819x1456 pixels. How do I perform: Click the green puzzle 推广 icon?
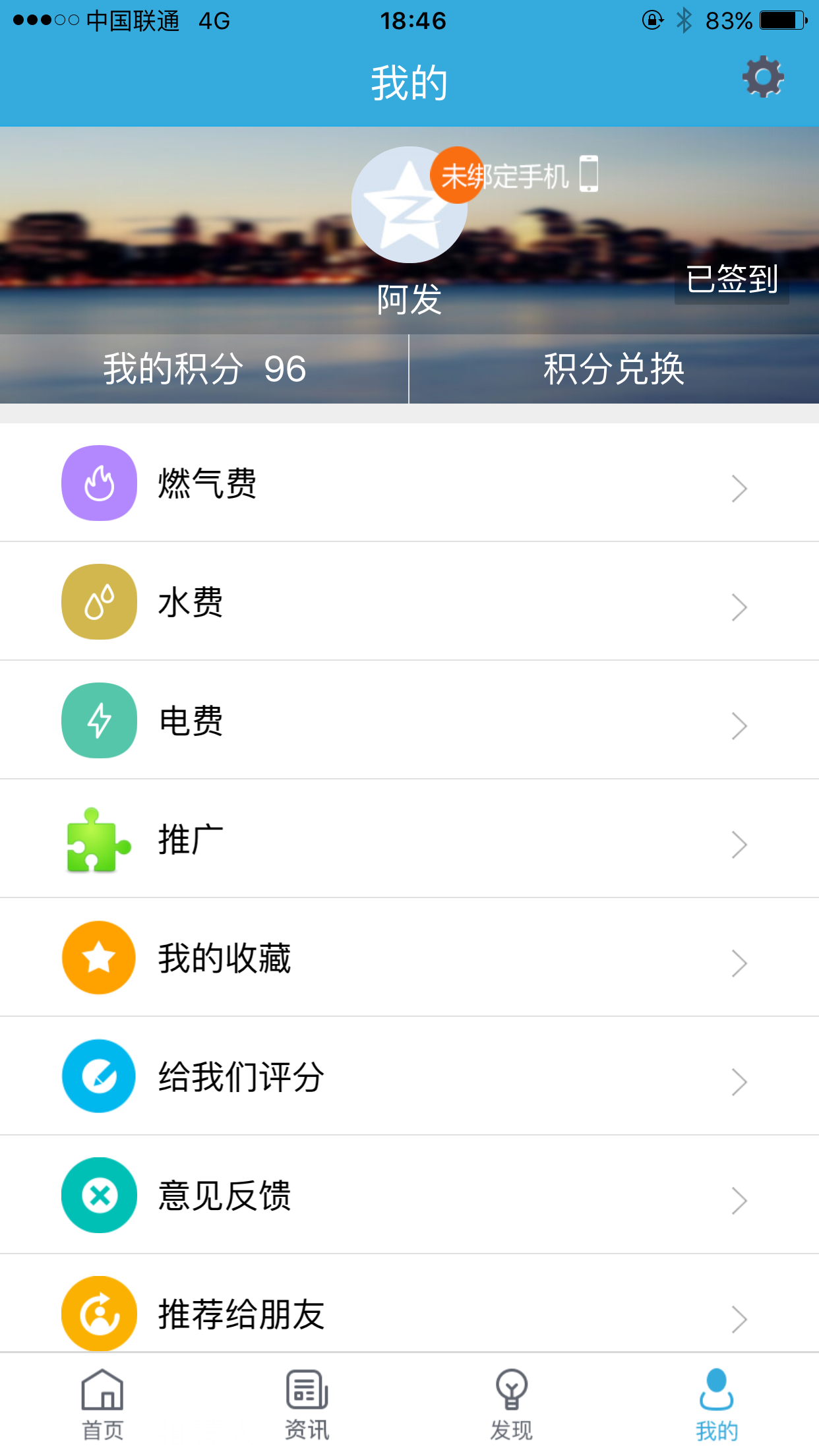(98, 839)
